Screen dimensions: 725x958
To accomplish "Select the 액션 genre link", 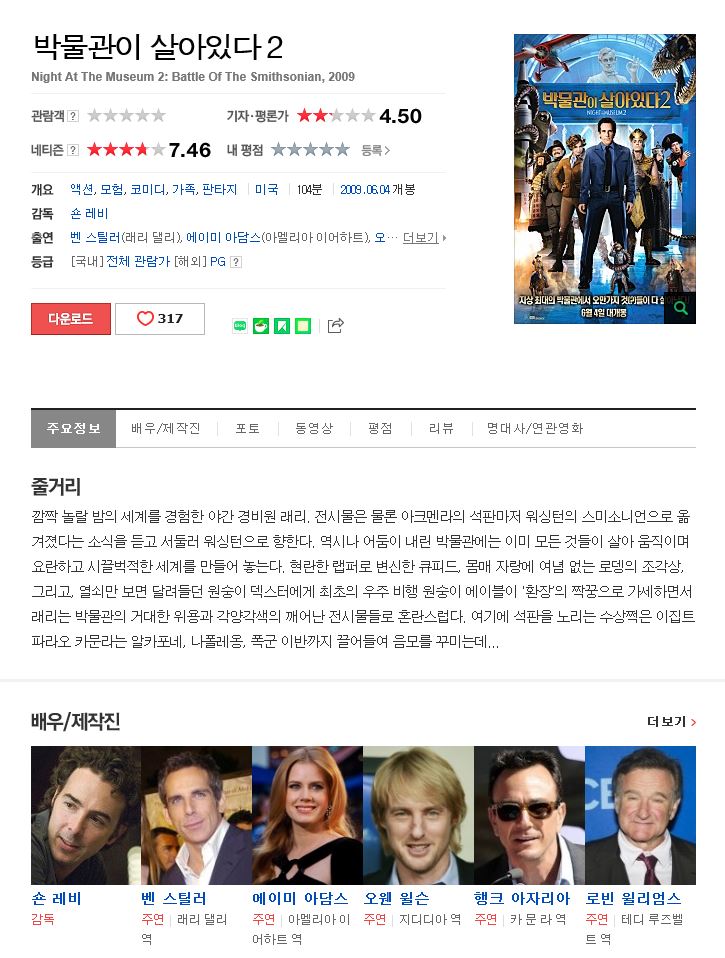I will tap(82, 189).
